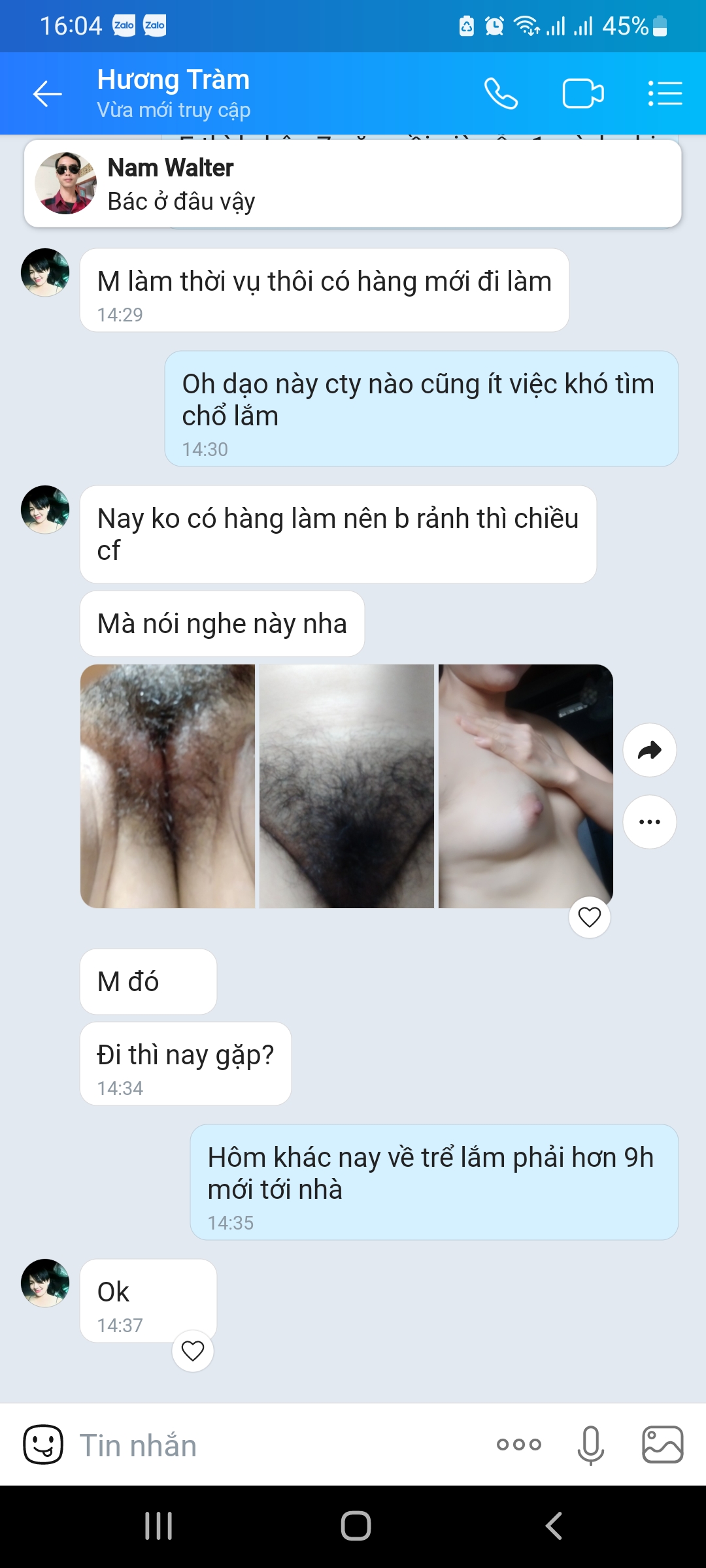Viewport: 706px width, 1568px height.
Task: Start a voice call with Hương Tràm
Action: click(501, 93)
